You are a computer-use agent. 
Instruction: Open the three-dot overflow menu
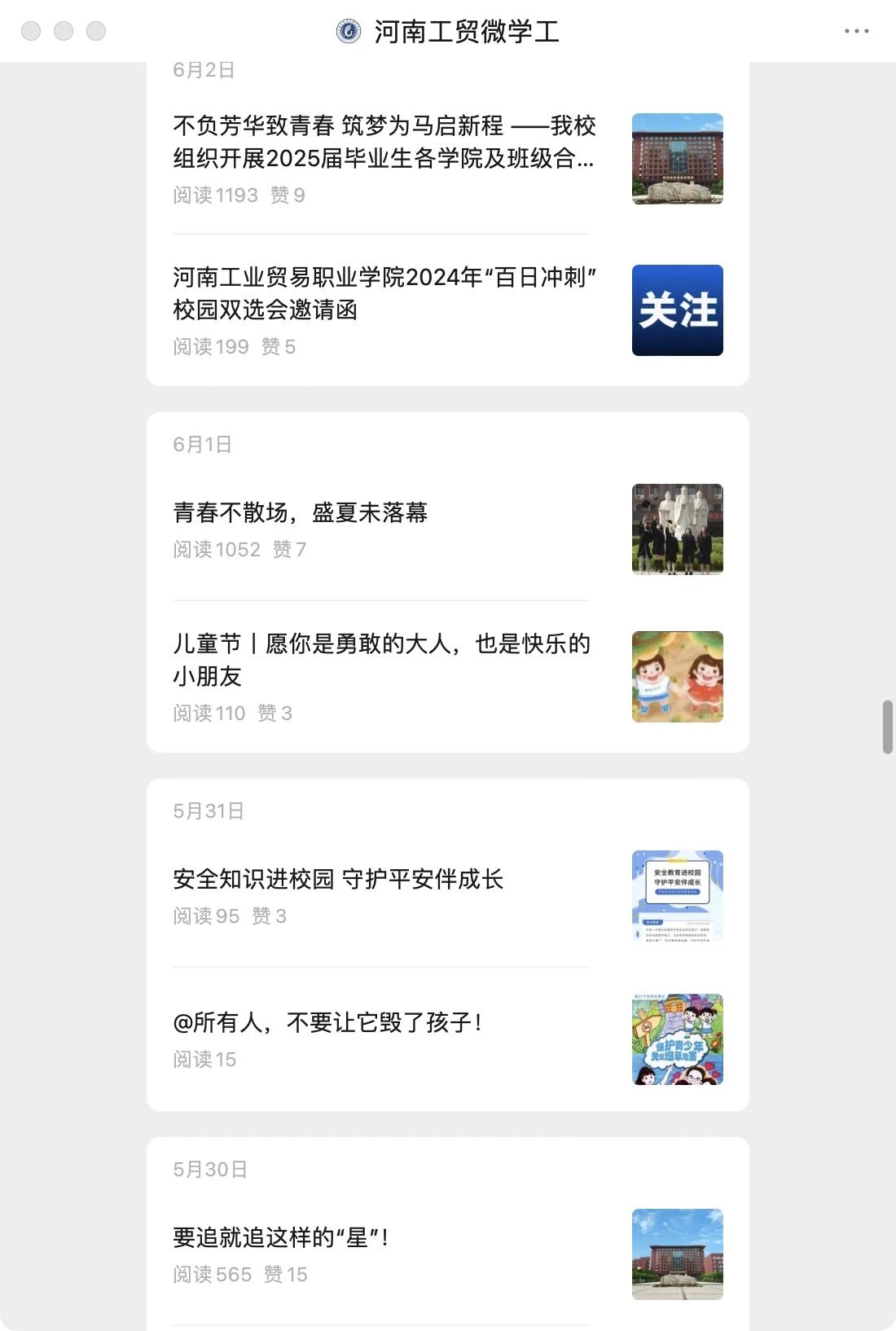(x=856, y=31)
